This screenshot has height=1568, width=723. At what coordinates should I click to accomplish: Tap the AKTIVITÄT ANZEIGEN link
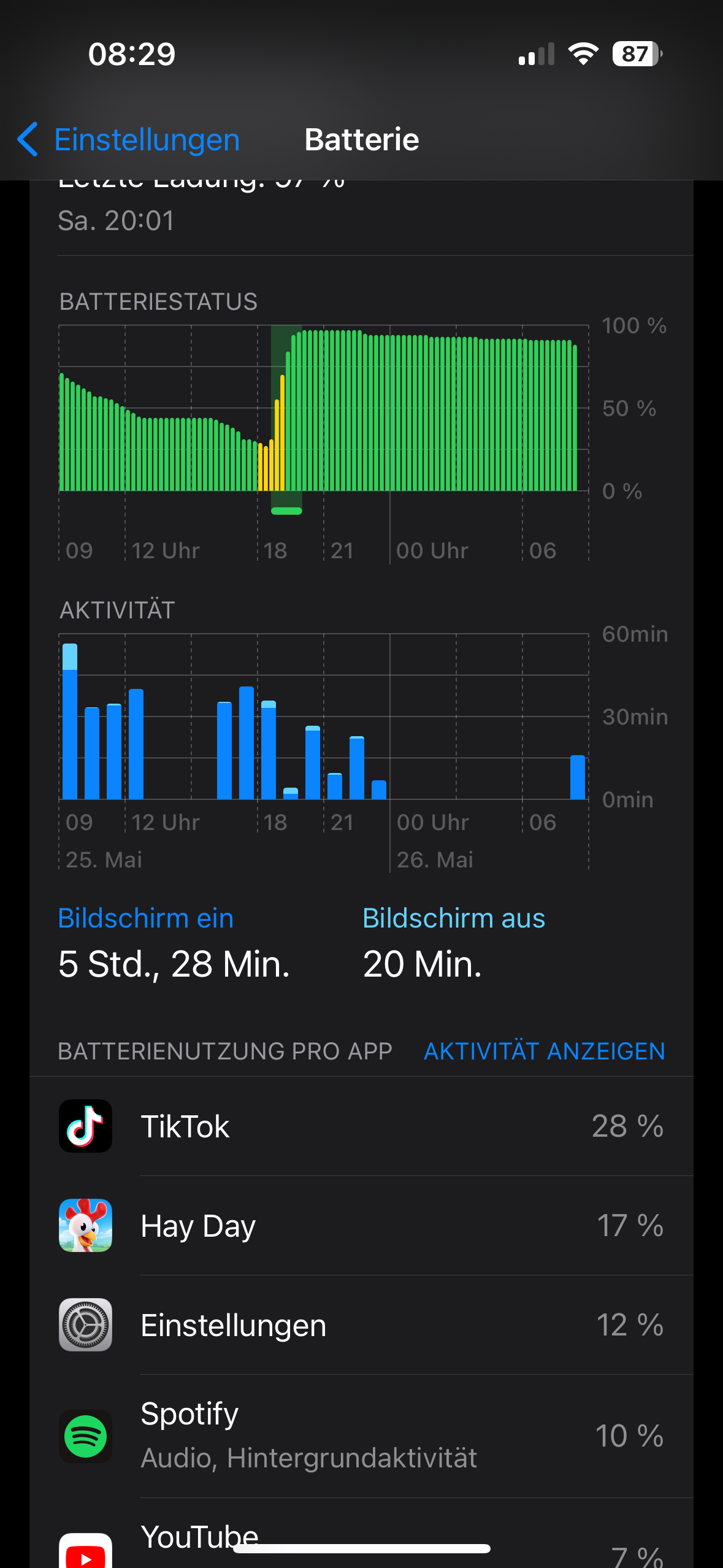(x=544, y=1051)
